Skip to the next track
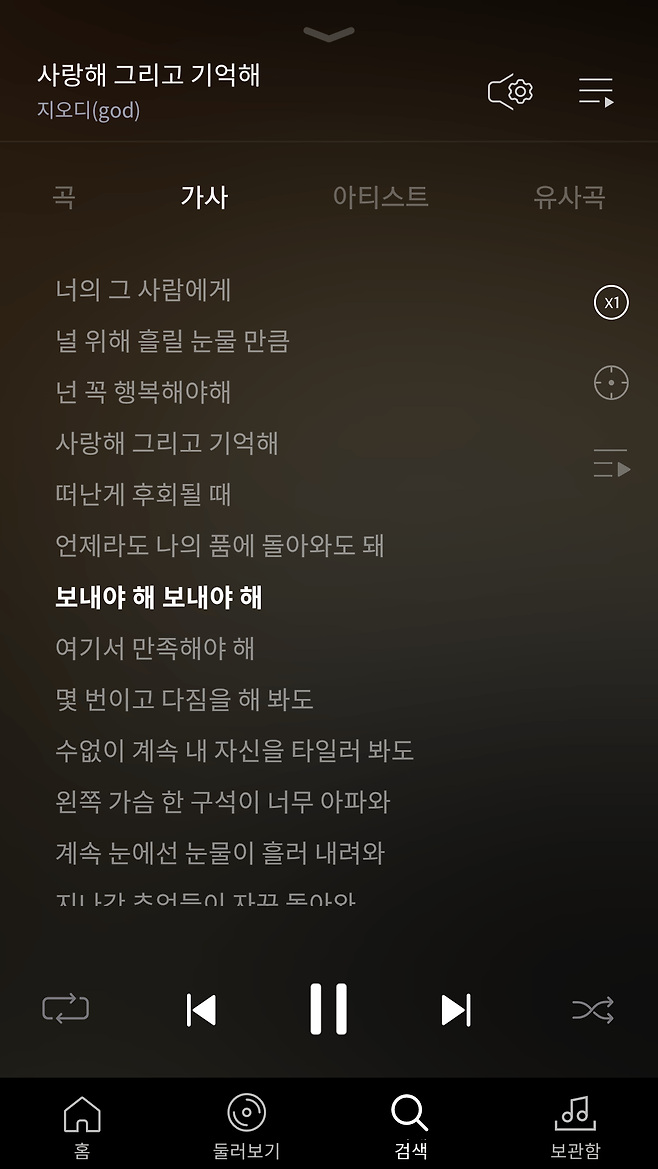Screen dimensions: 658x1169 [x=455, y=1010]
